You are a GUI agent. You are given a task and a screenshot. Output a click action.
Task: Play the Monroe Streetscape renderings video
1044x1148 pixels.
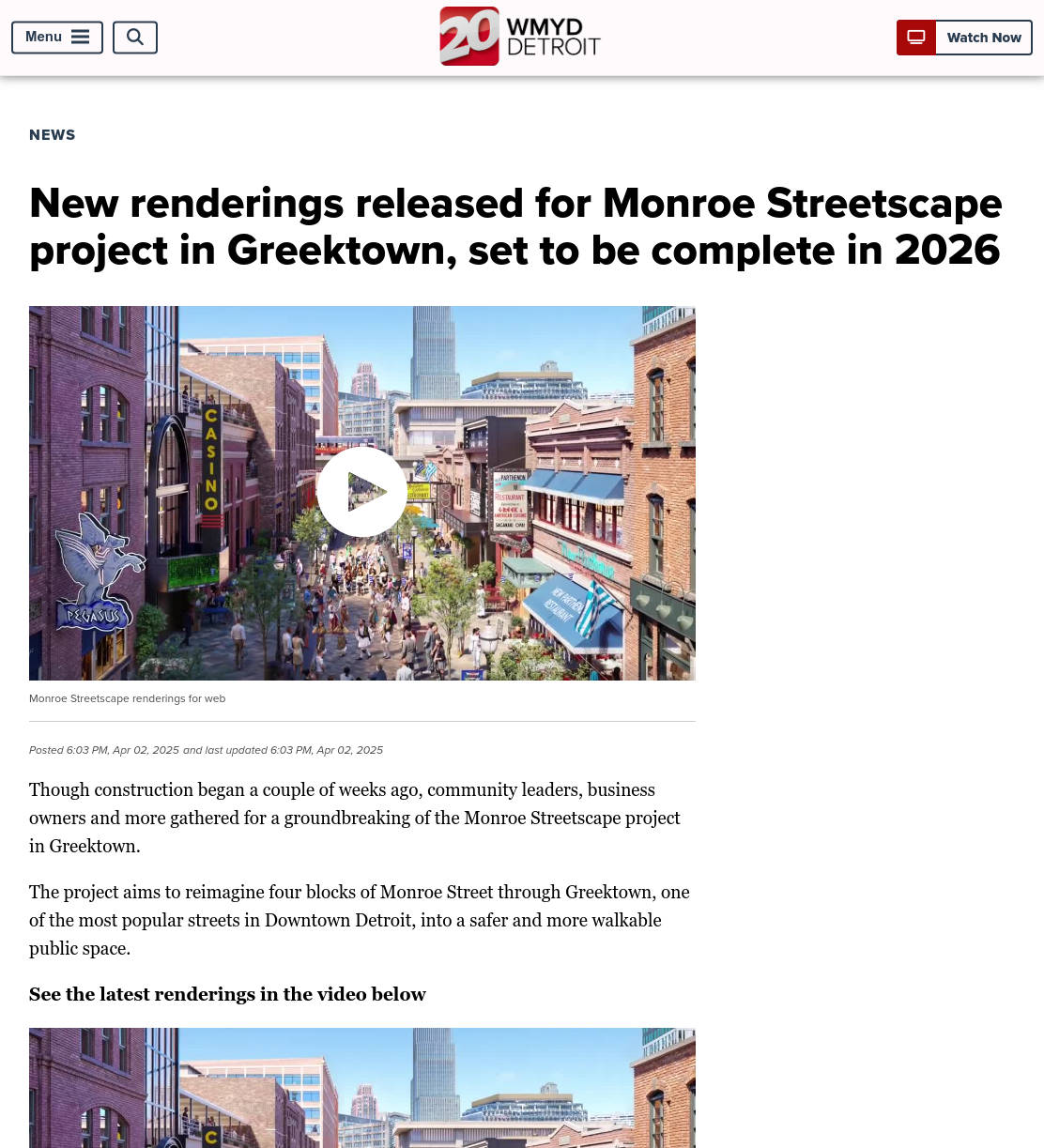click(x=362, y=492)
